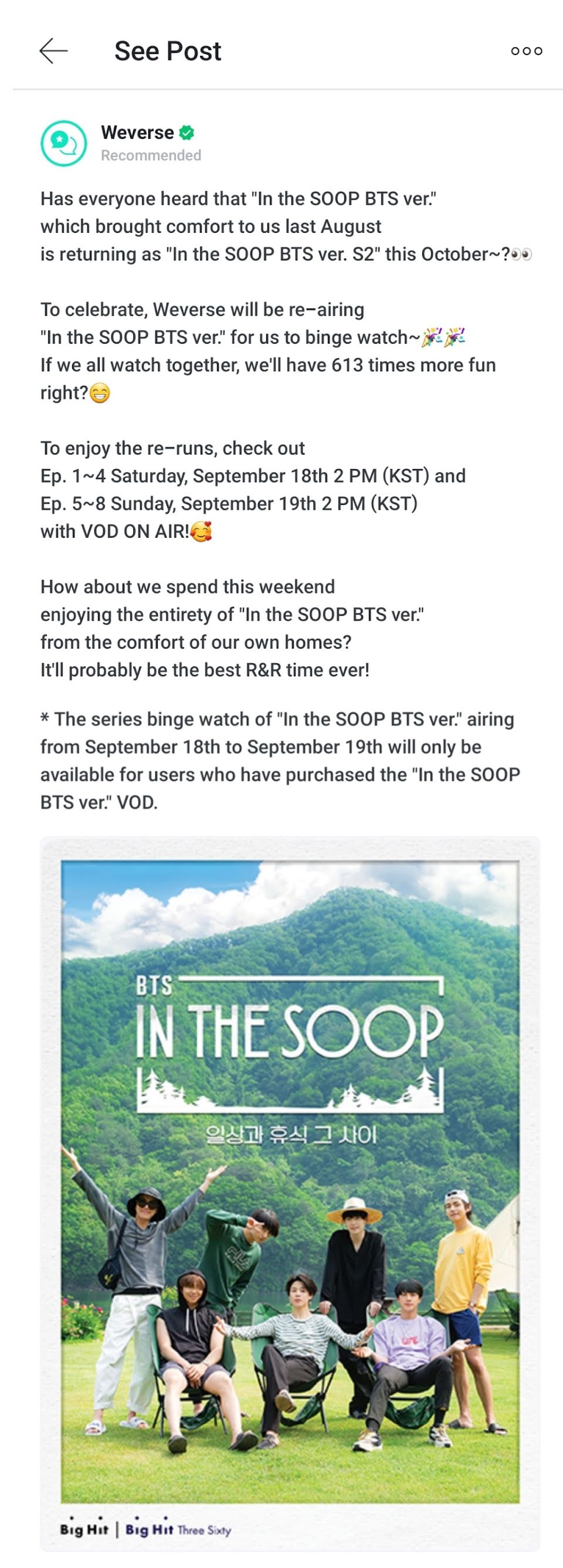Viewport: 563px width, 1568px height.
Task: Go back with the arrow icon
Action: click(x=53, y=51)
